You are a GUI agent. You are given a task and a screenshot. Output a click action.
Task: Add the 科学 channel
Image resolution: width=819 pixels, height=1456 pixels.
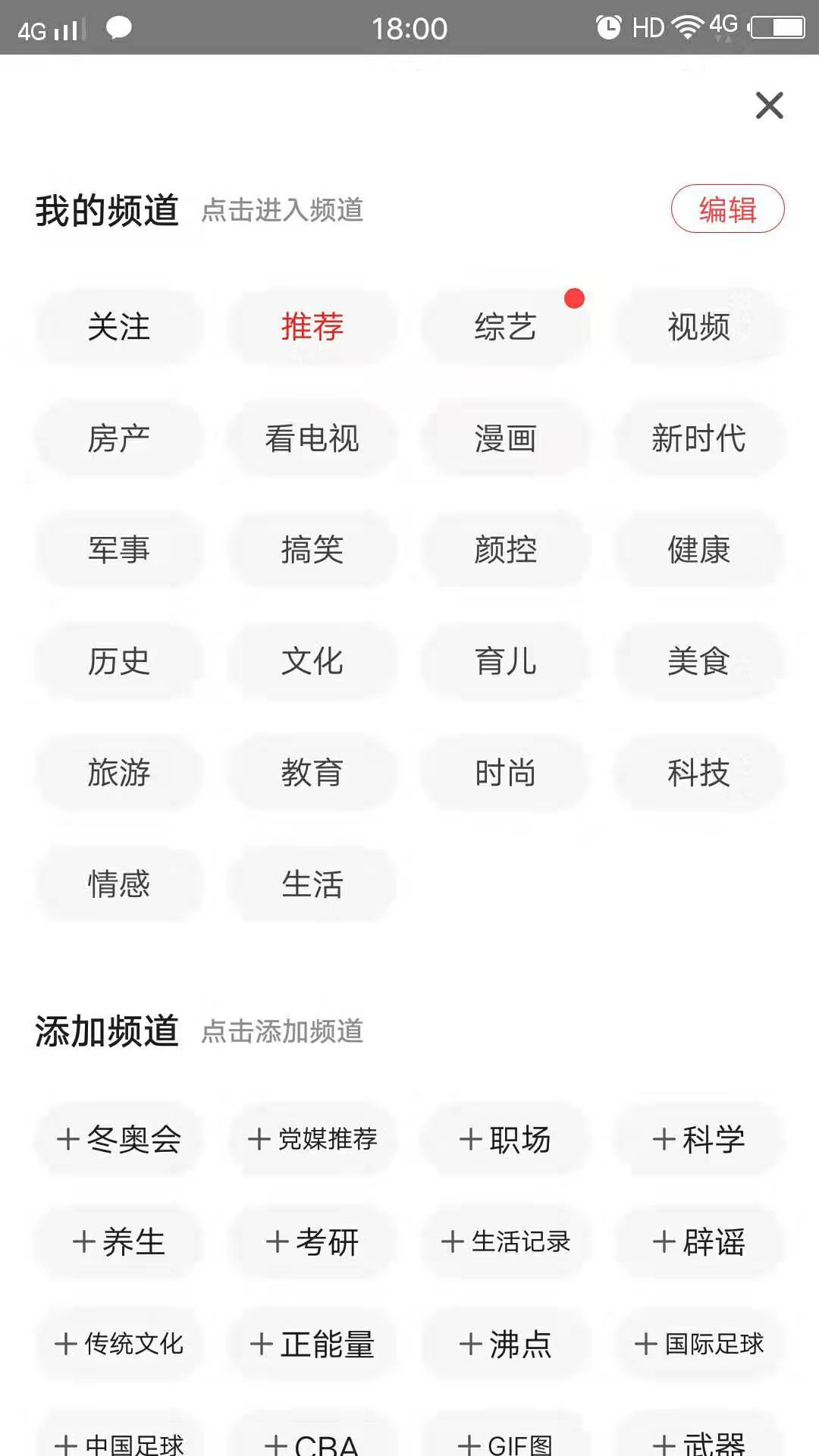tap(698, 1139)
